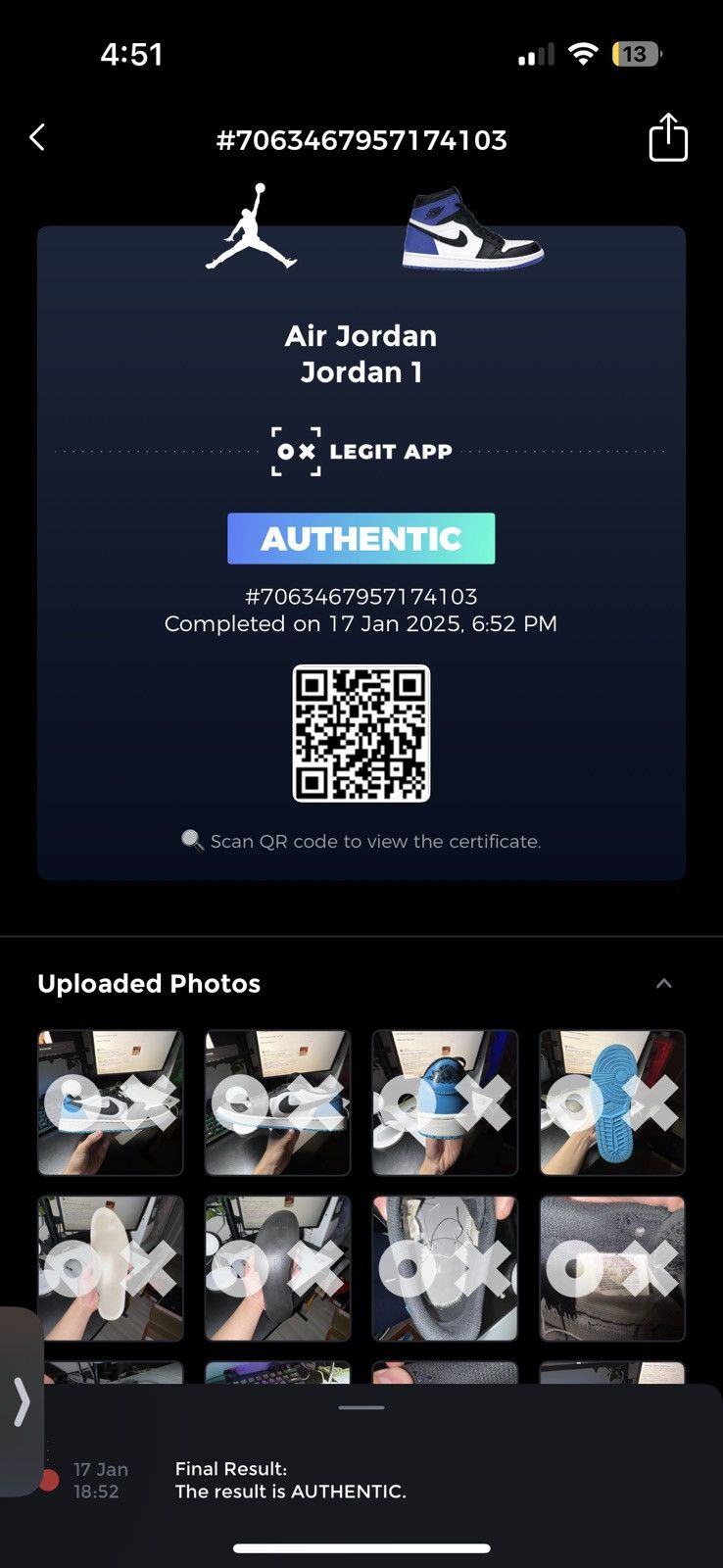View the stitching close-up photo with thread
The height and width of the screenshot is (1568, 723).
tap(445, 1268)
